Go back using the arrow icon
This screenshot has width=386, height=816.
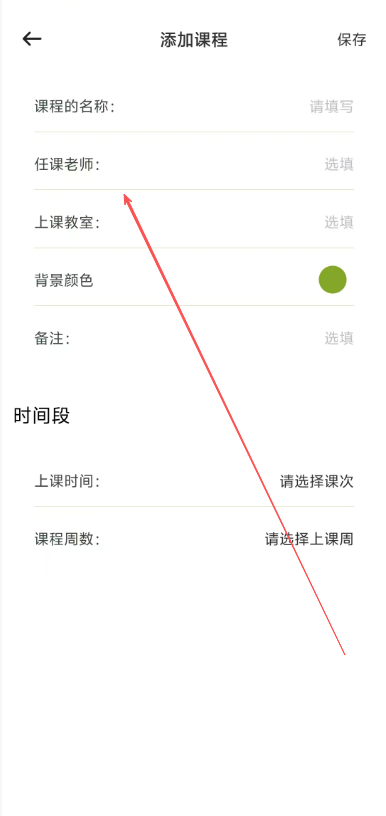[x=32, y=39]
